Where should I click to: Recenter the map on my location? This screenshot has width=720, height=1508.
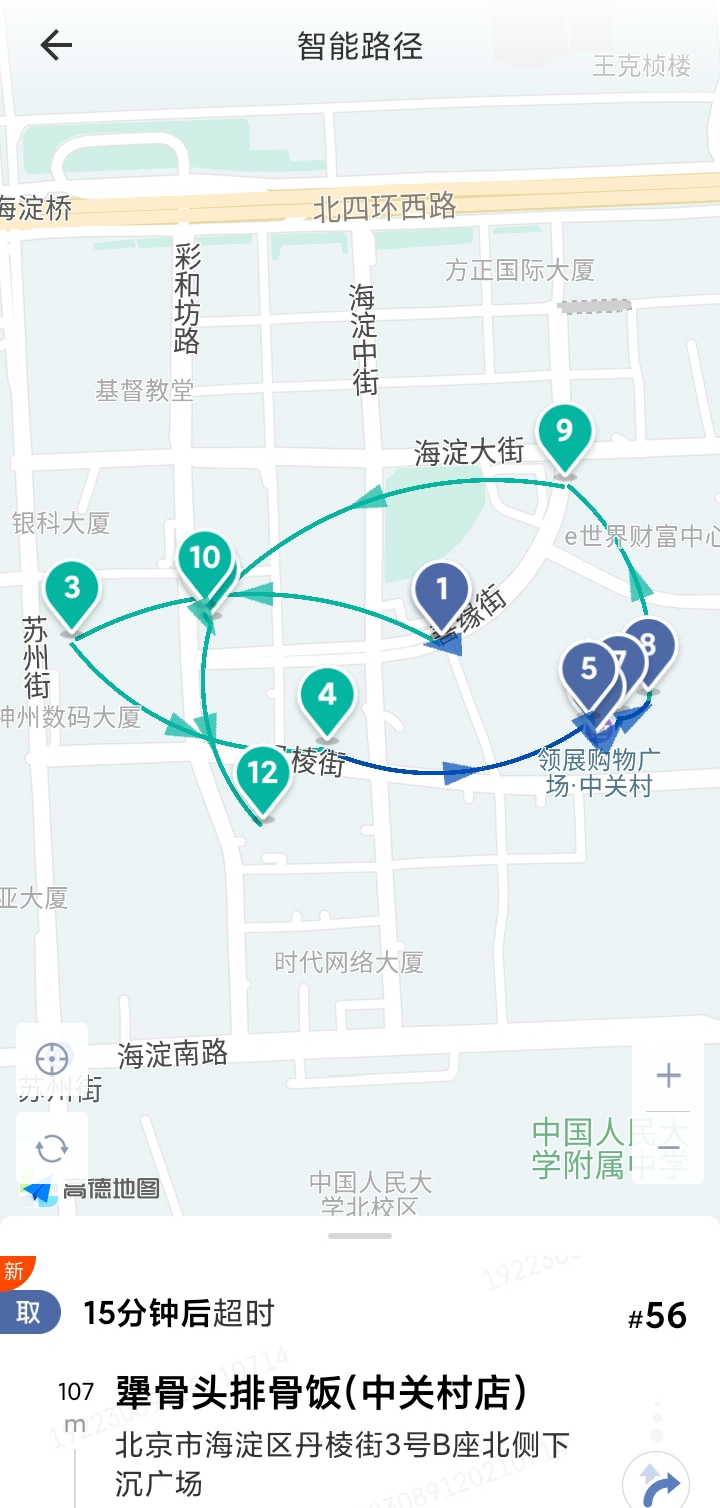pos(52,1059)
